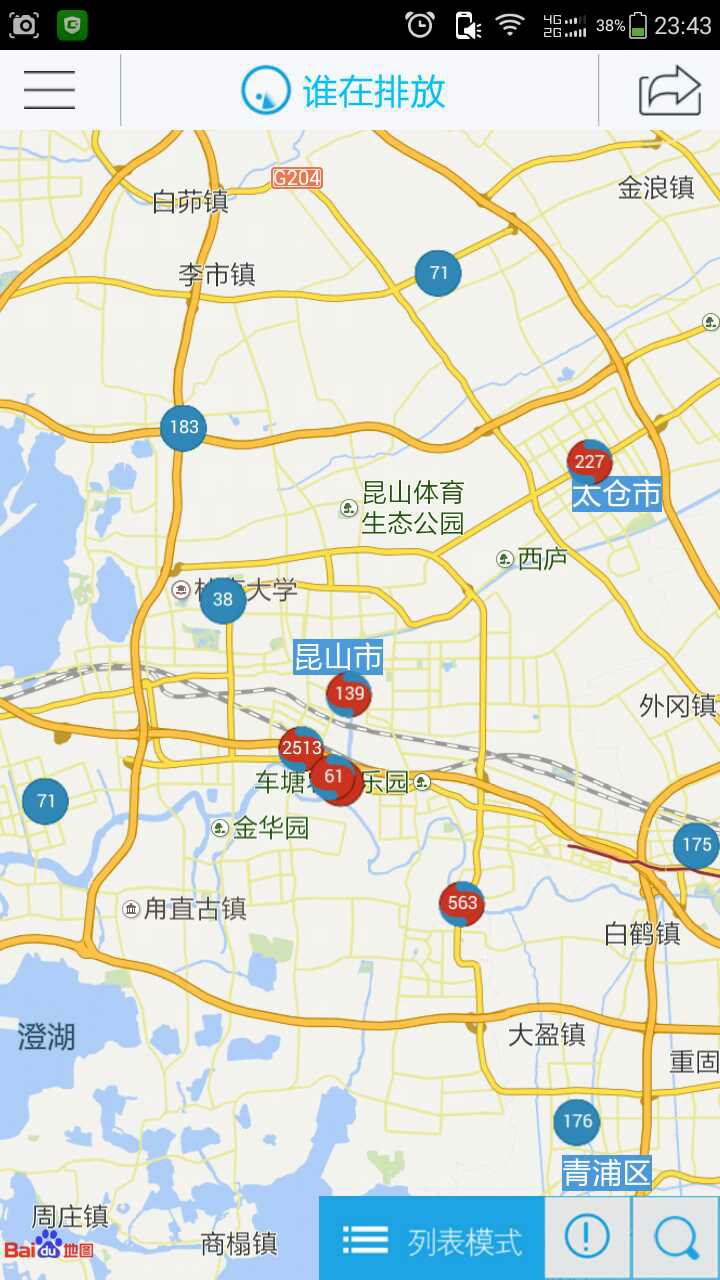Select the 38 cluster marker
This screenshot has width=720, height=1280.
223,600
